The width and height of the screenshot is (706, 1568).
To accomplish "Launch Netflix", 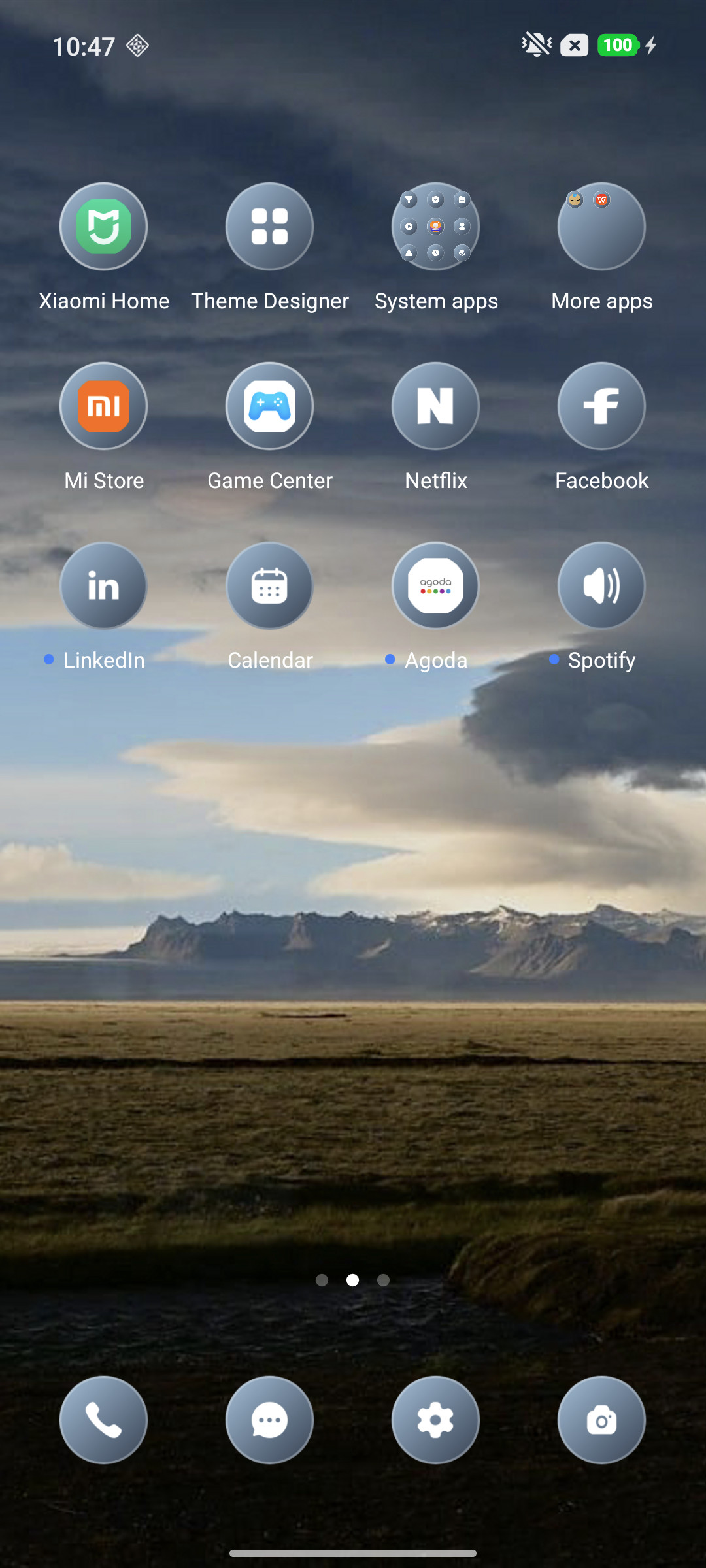I will tap(435, 406).
